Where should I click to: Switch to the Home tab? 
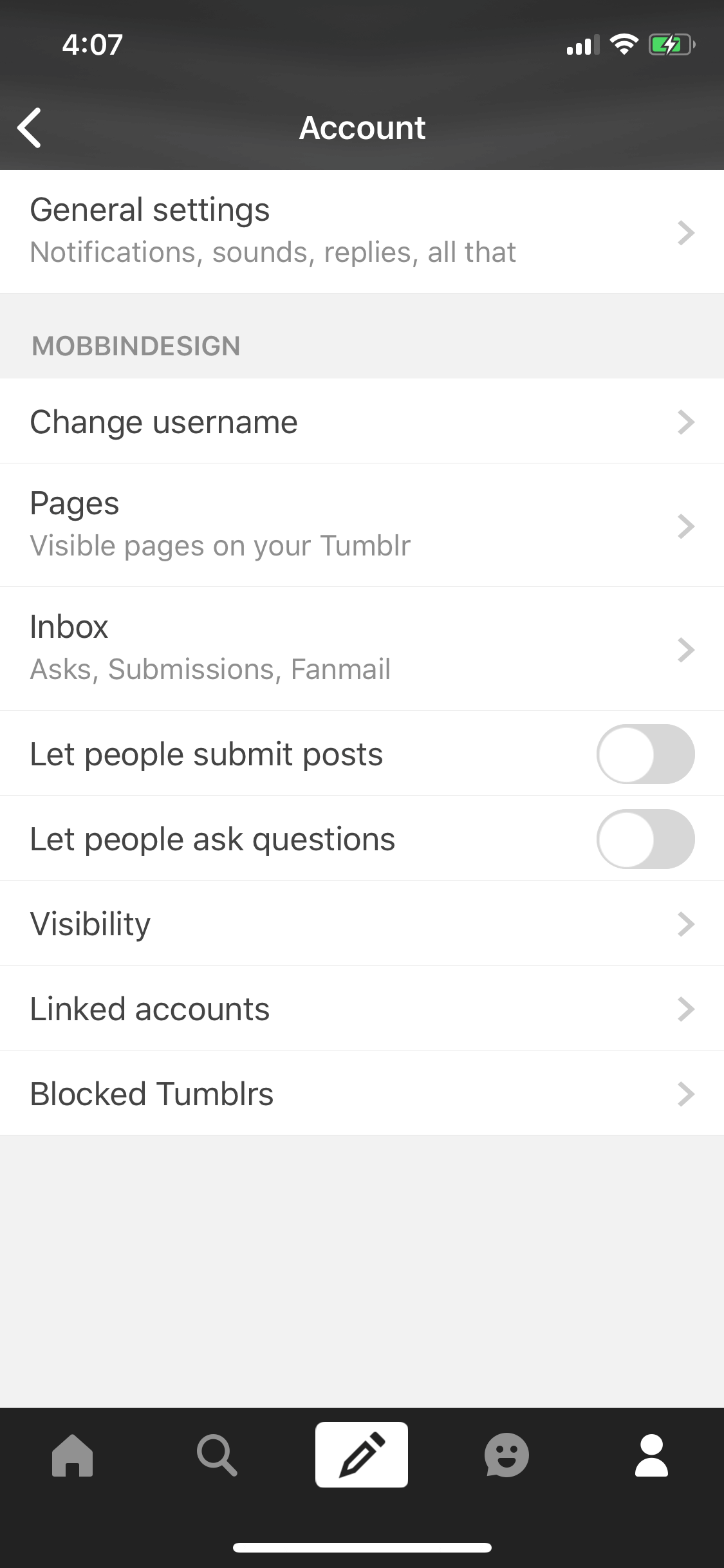click(x=72, y=1455)
